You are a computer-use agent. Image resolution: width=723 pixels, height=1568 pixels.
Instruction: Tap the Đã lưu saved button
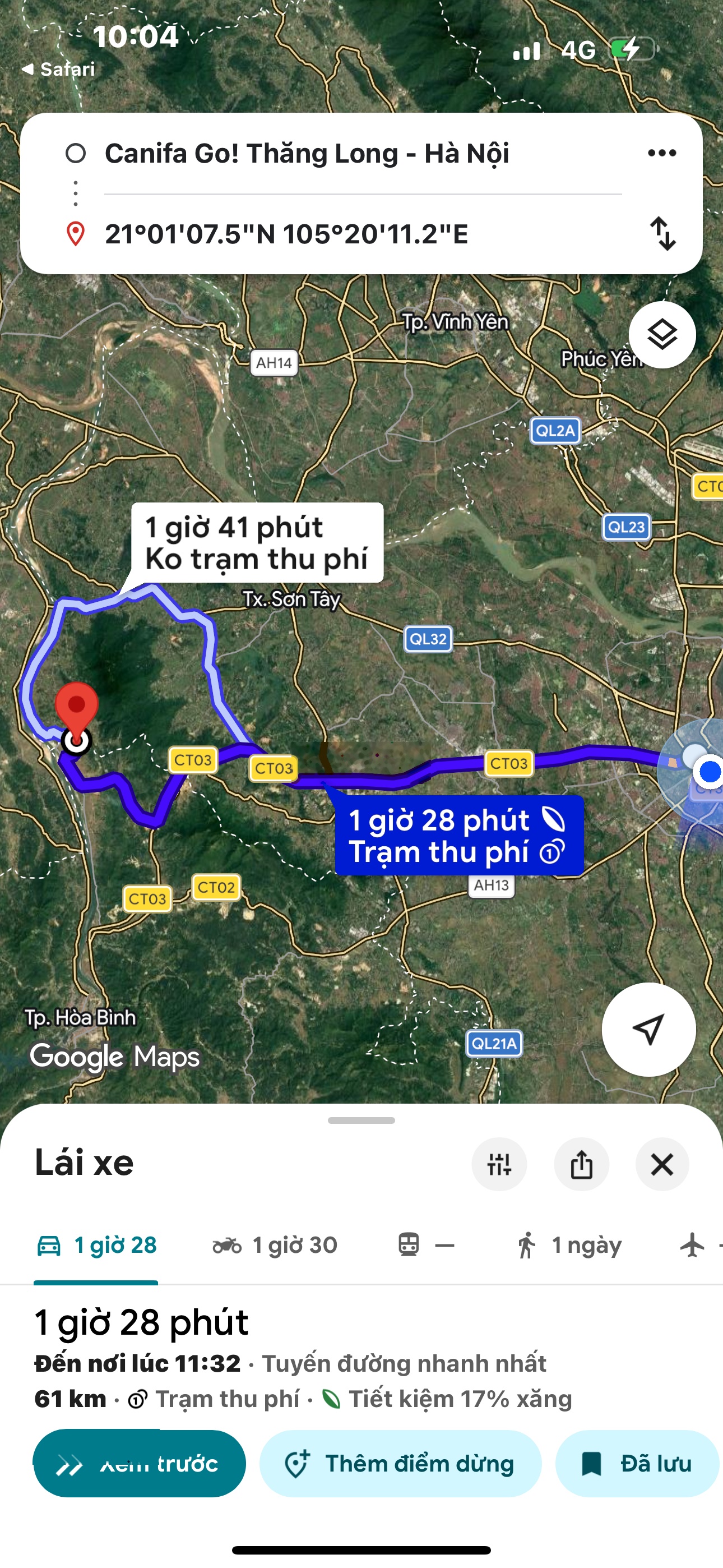[x=638, y=1463]
